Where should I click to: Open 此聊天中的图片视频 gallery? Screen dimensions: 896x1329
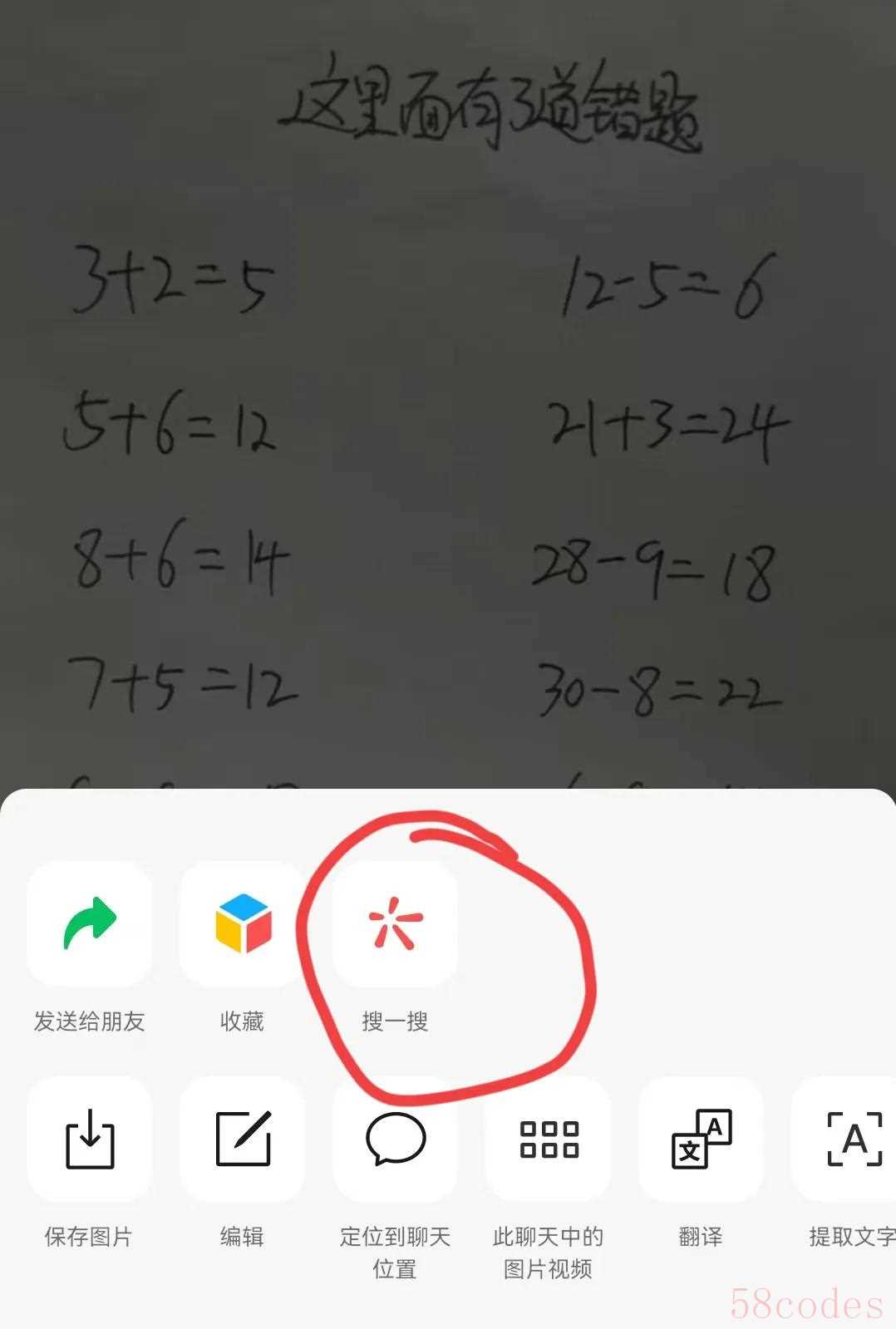click(548, 1139)
